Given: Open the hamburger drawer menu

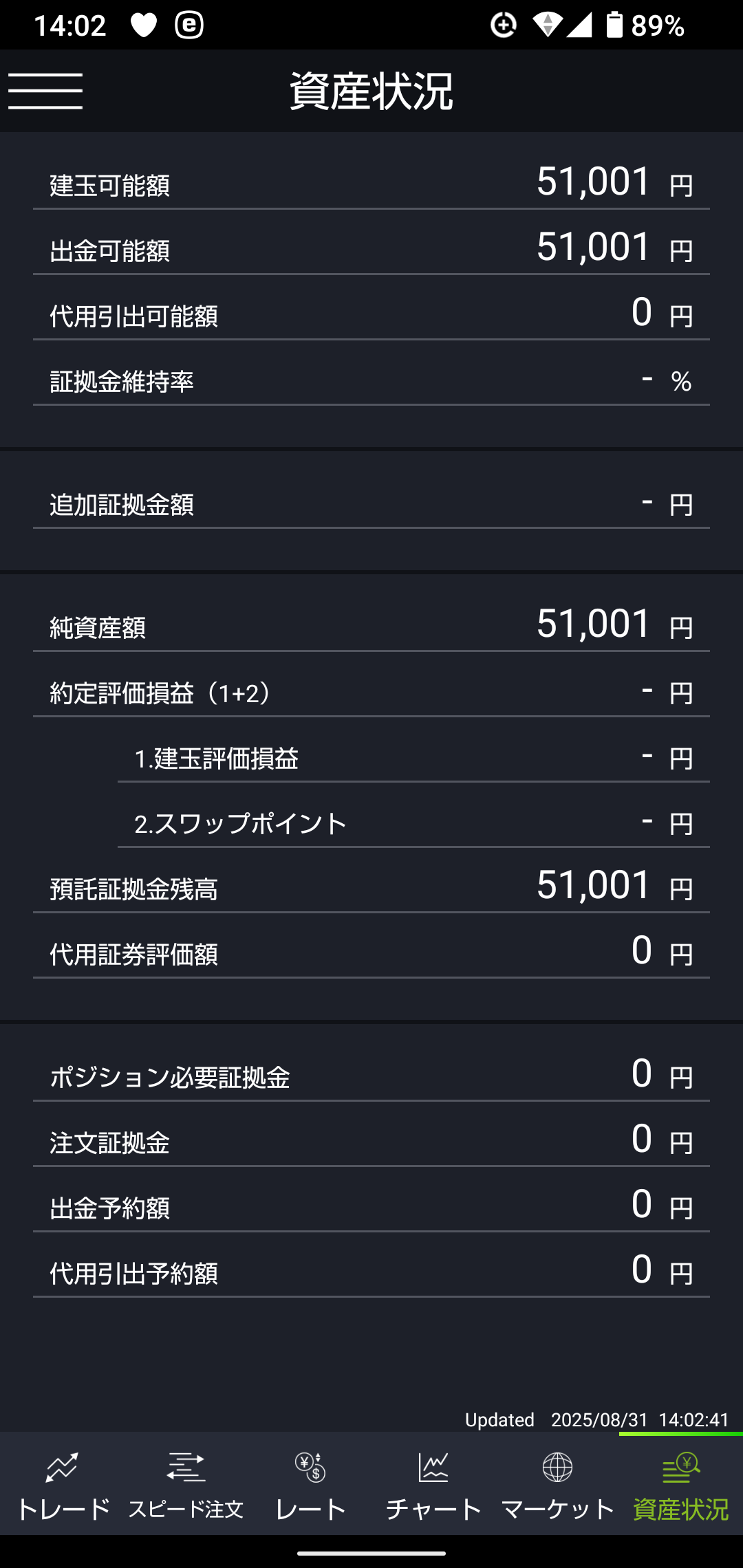Looking at the screenshot, I should tap(45, 91).
